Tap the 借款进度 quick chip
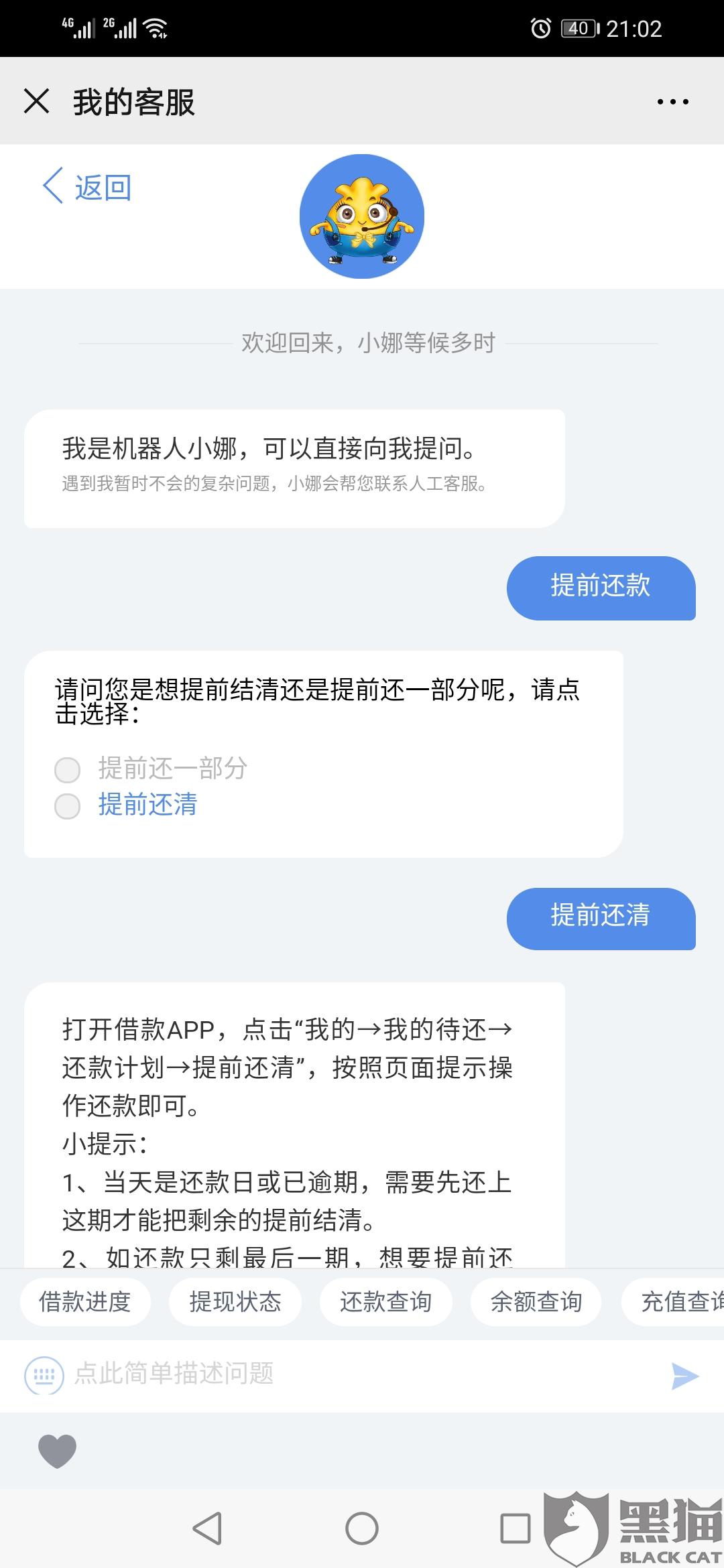The height and width of the screenshot is (1568, 724). pyautogui.click(x=85, y=1302)
